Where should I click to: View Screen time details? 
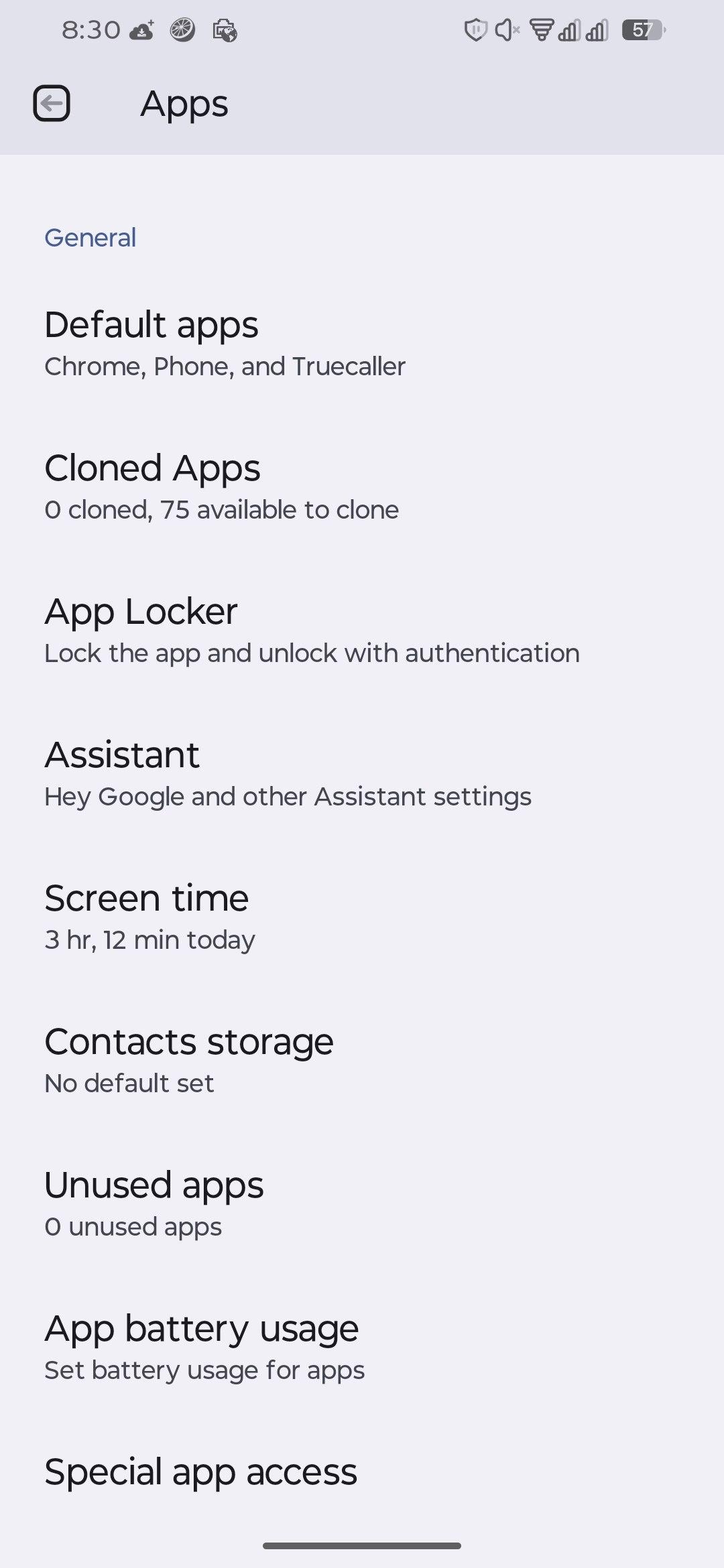click(149, 917)
